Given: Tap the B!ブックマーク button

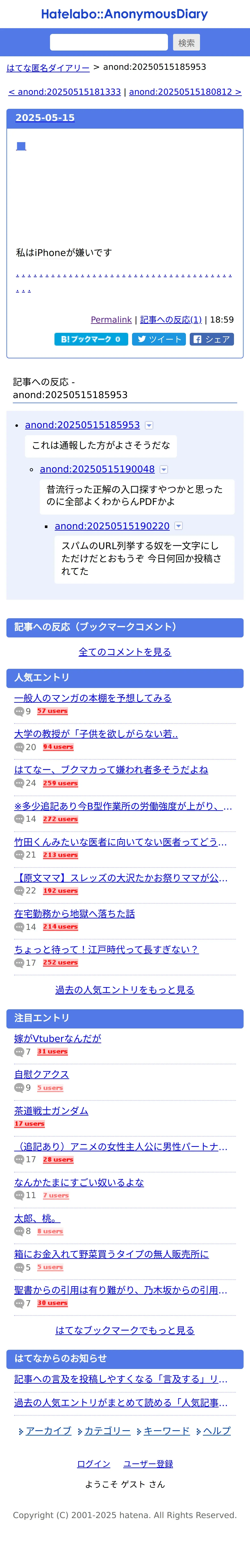Looking at the screenshot, I should point(91,339).
